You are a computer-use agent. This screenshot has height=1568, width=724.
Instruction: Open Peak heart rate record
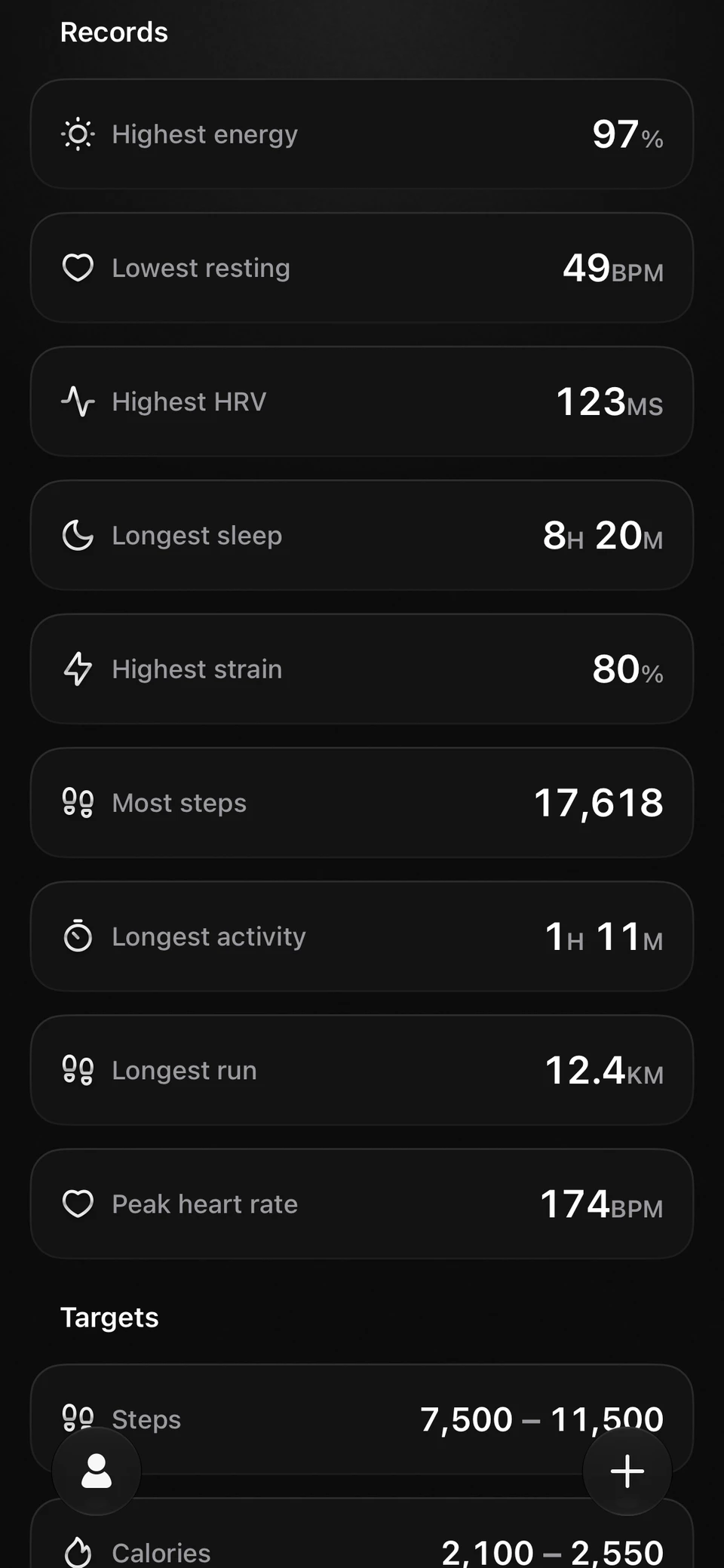pos(362,1204)
